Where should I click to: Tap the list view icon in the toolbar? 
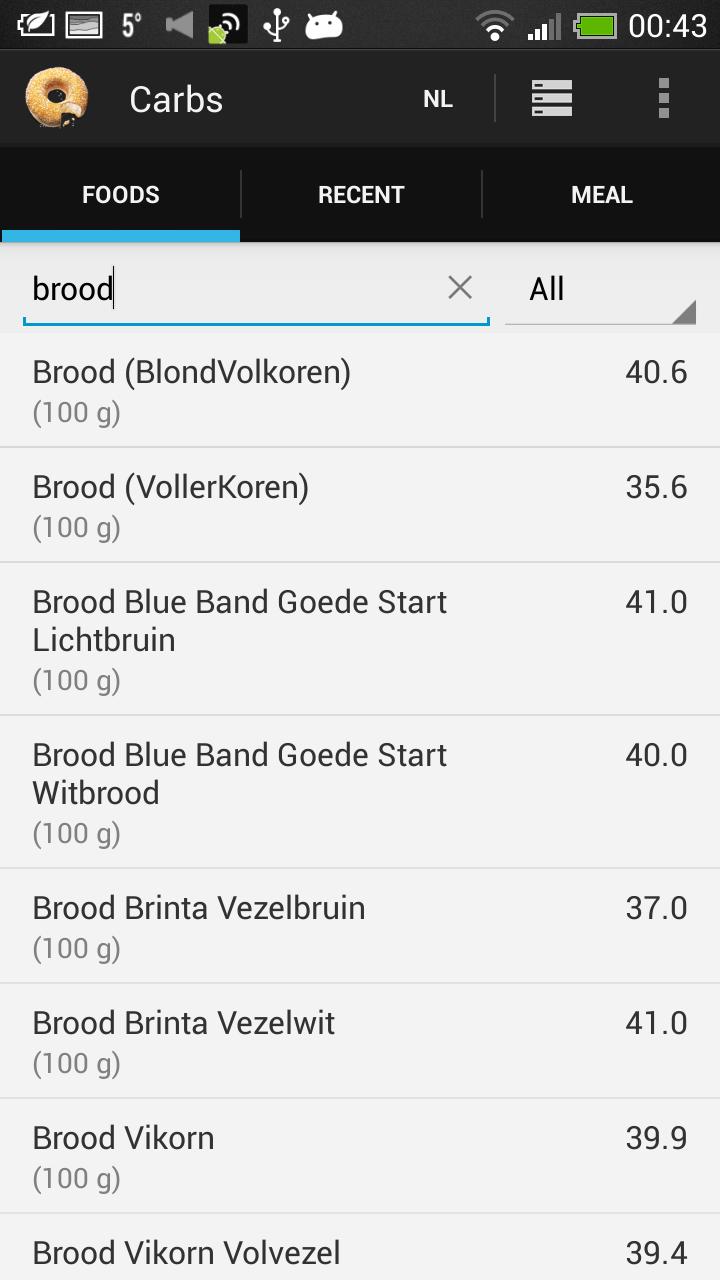pyautogui.click(x=552, y=99)
